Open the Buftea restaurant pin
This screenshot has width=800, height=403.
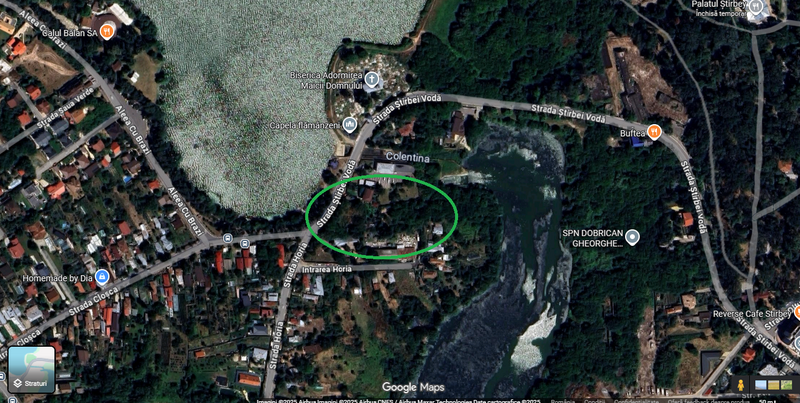click(654, 131)
